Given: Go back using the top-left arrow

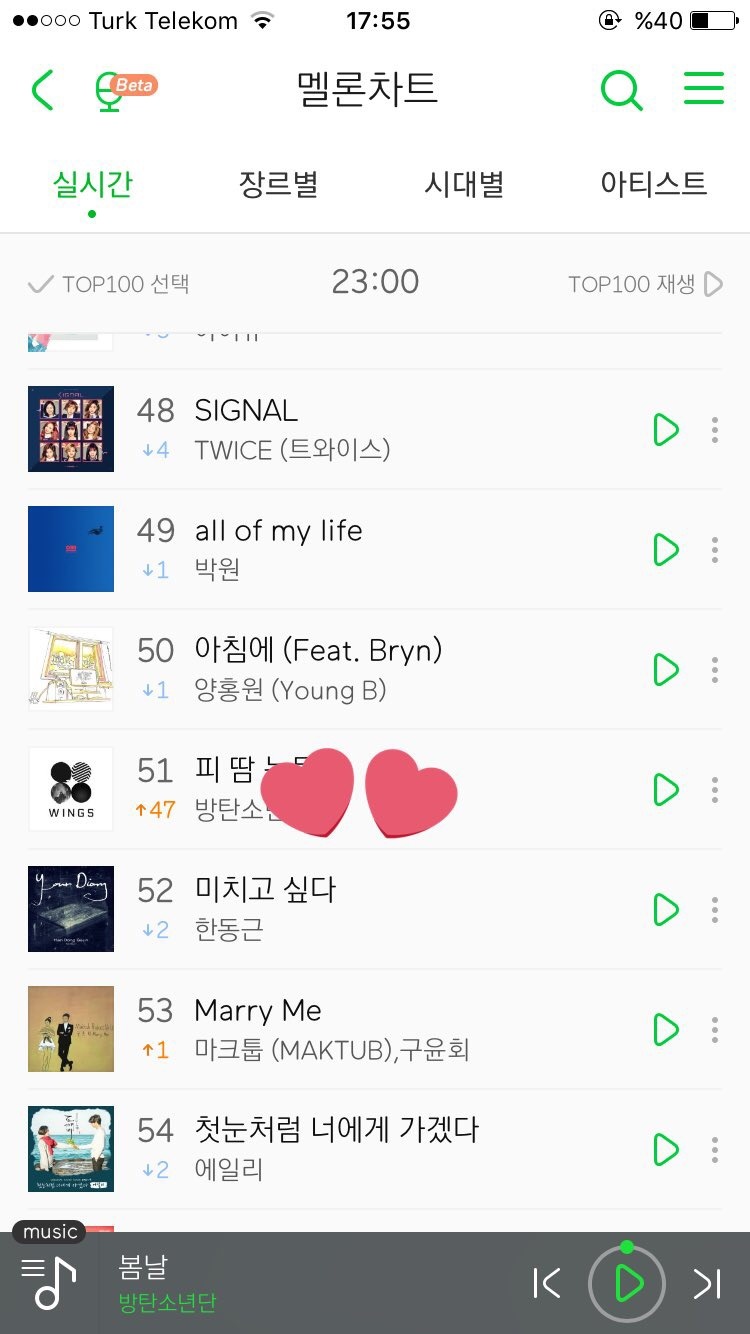Looking at the screenshot, I should coord(43,90).
